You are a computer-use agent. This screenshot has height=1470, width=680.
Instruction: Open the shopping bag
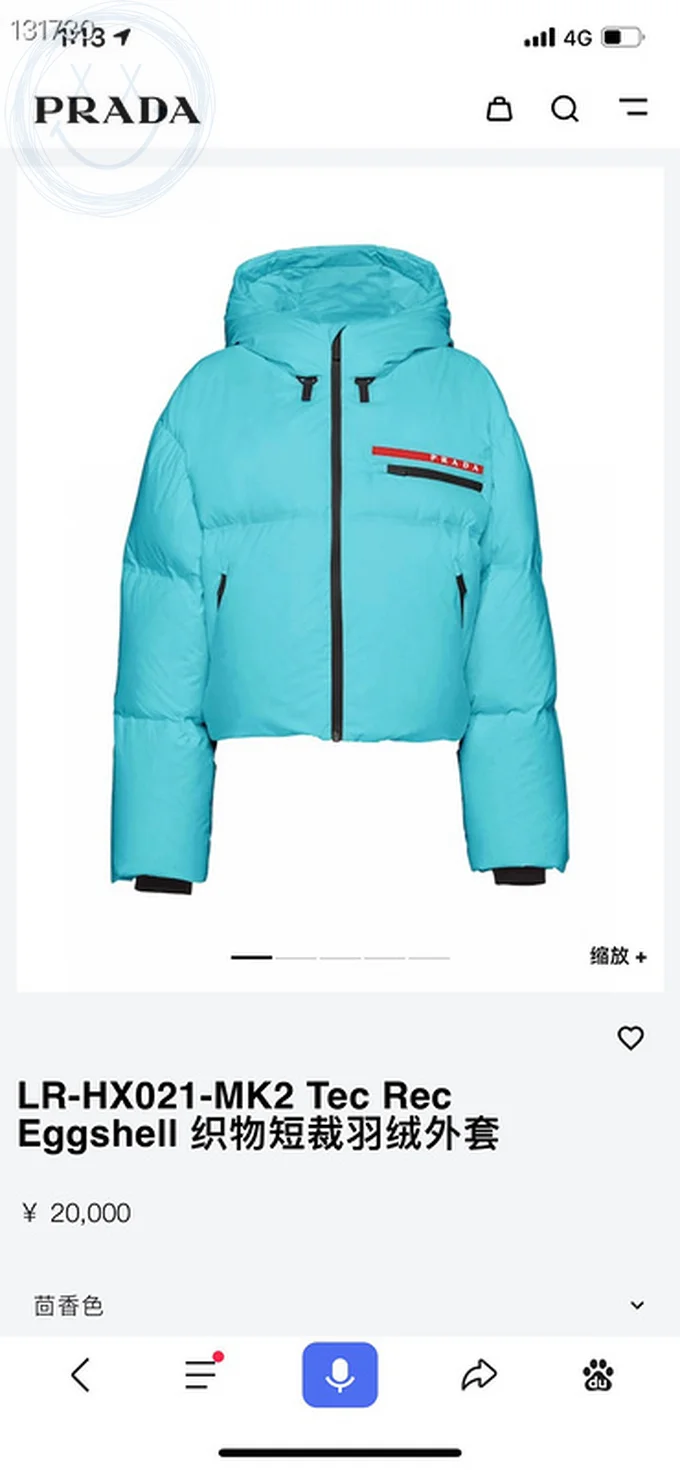[499, 108]
